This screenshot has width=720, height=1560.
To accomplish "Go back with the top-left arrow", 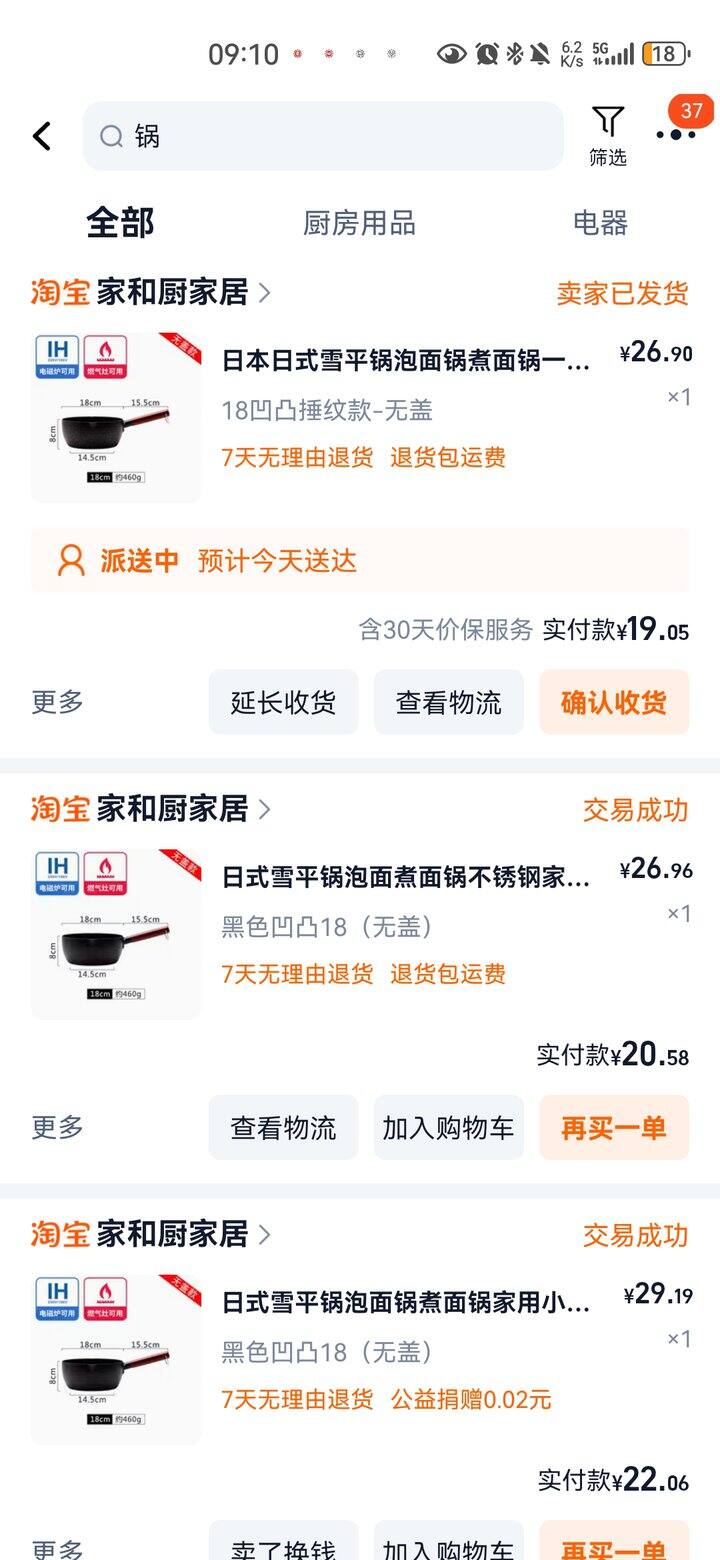I will [42, 136].
